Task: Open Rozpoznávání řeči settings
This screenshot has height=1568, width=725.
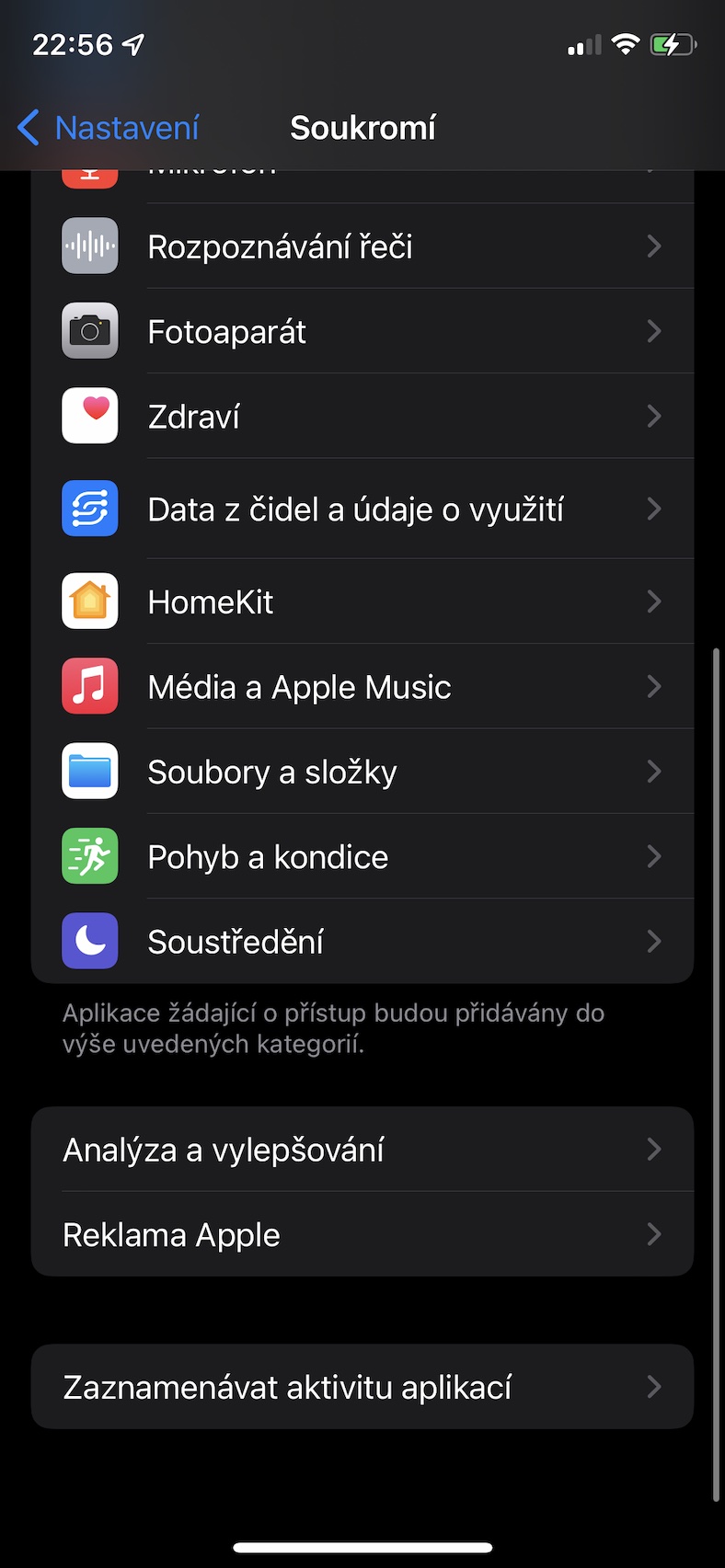Action: point(362,246)
